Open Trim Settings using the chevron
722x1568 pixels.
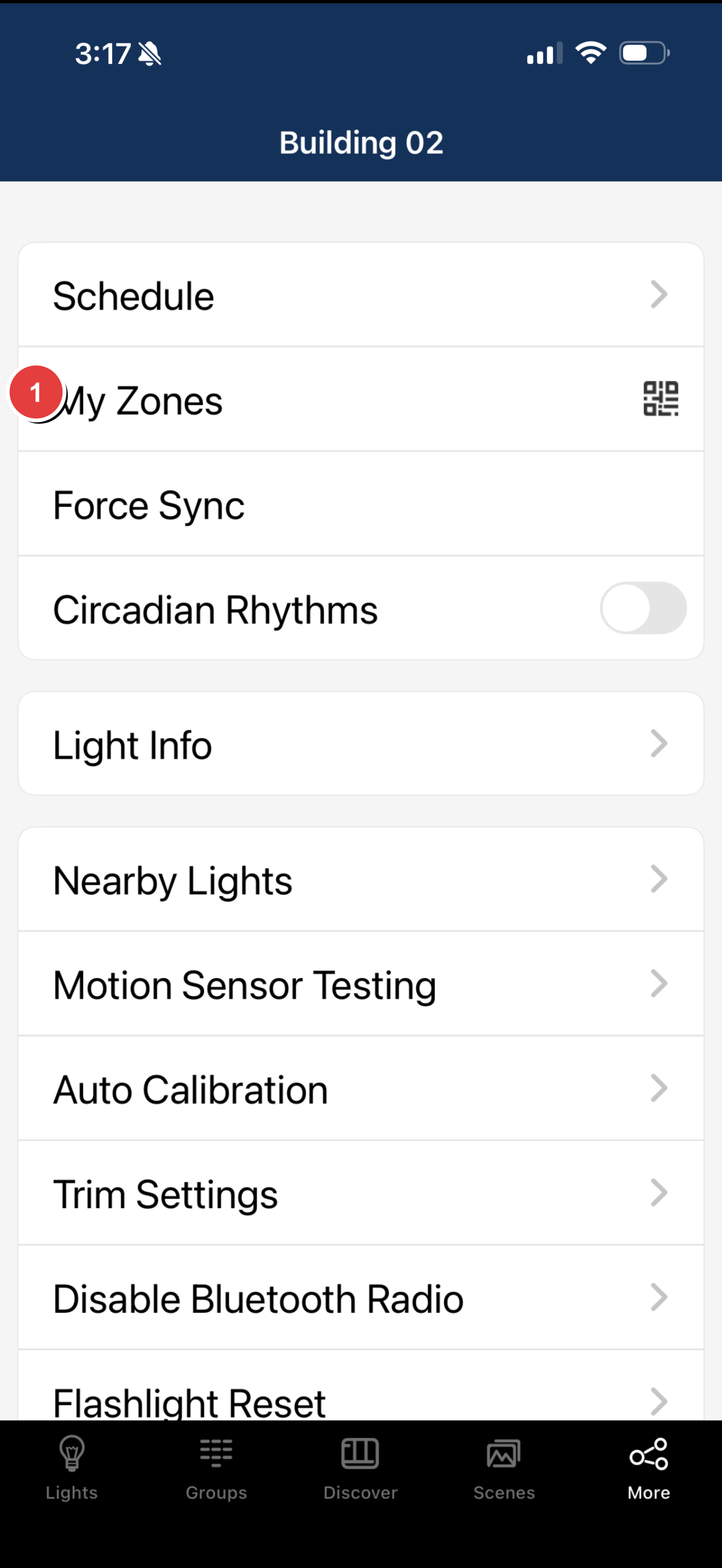pos(660,1193)
